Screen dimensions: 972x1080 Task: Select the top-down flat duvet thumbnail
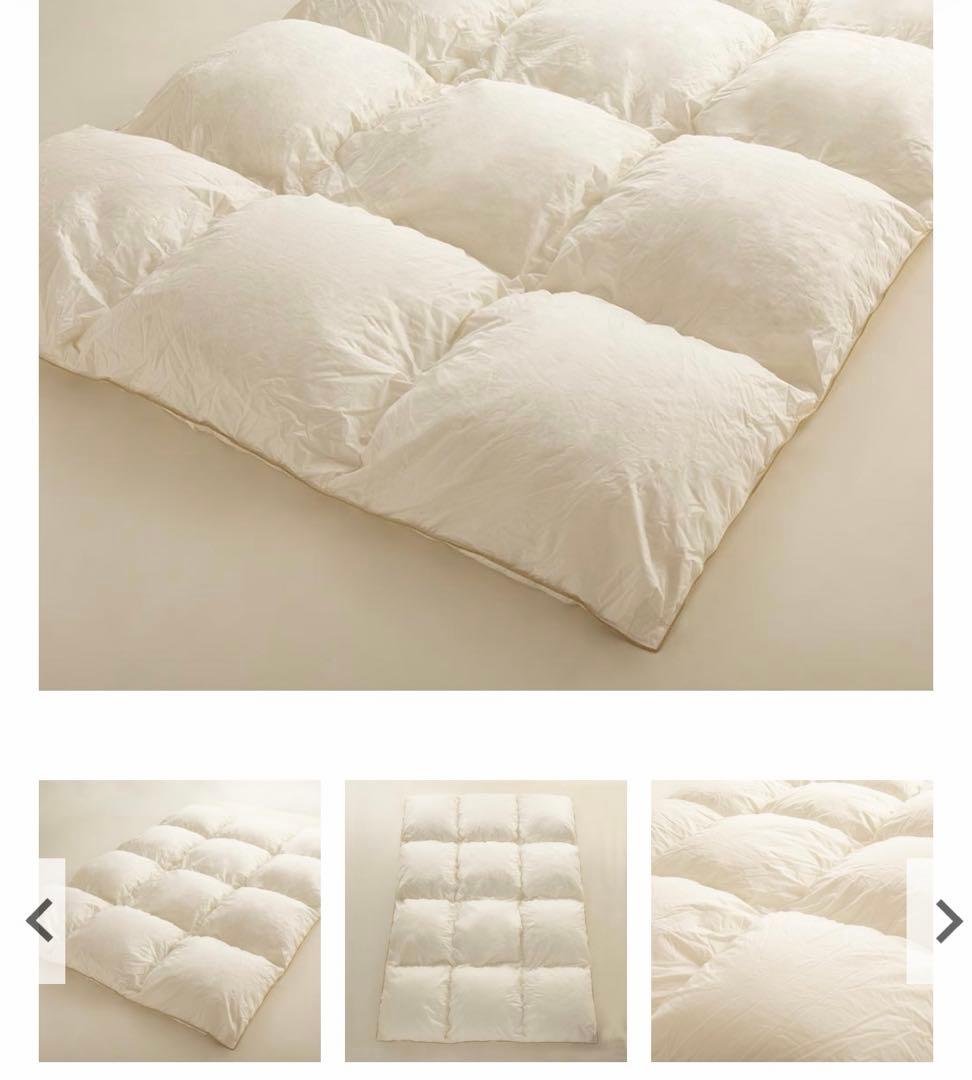(x=486, y=920)
